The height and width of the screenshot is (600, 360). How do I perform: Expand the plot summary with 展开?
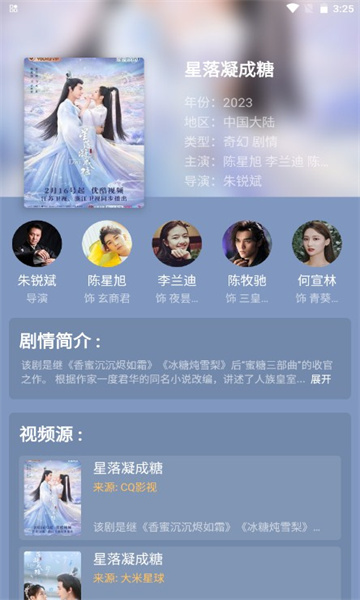click(x=321, y=380)
